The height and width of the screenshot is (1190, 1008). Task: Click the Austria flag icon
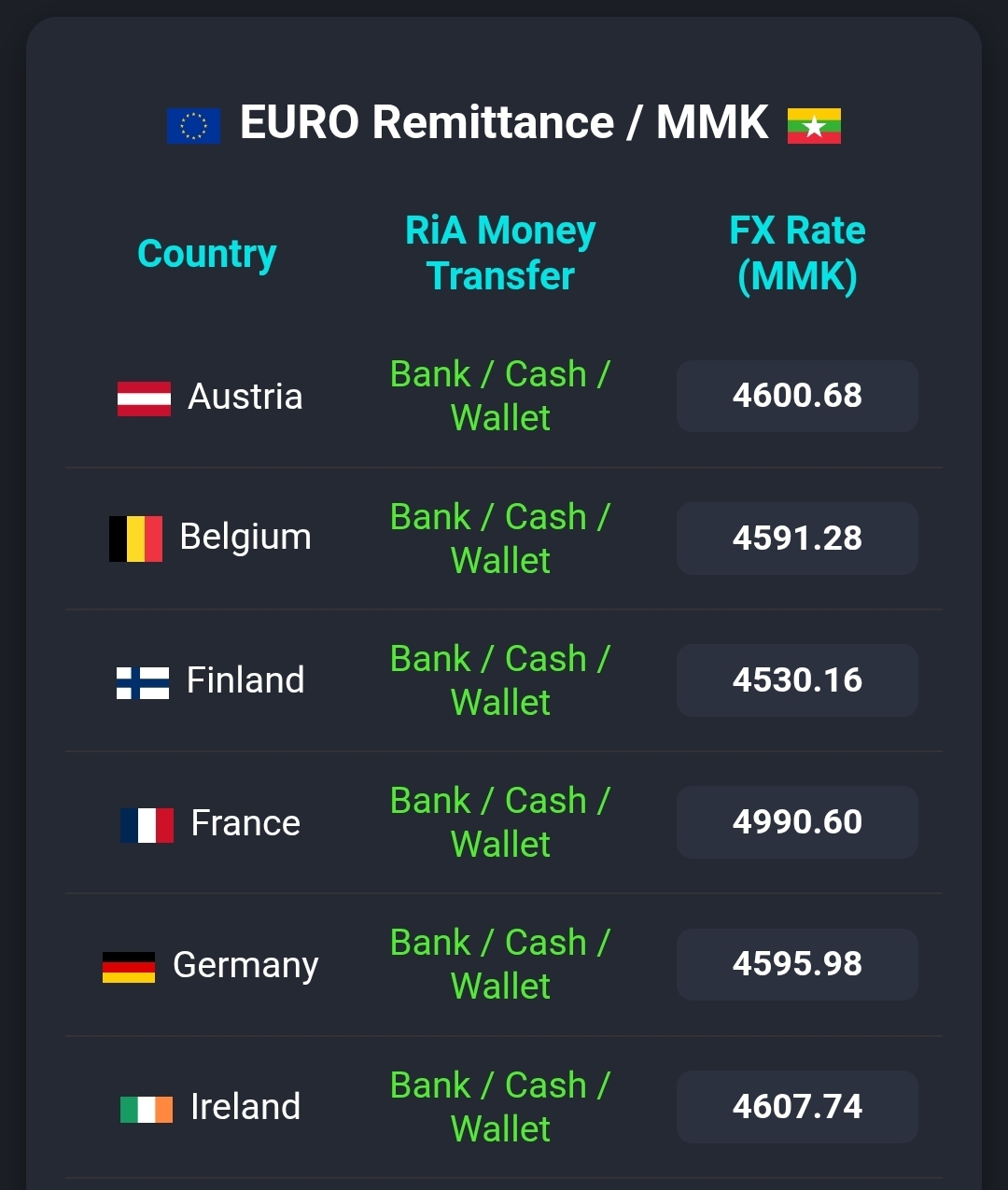point(144,397)
